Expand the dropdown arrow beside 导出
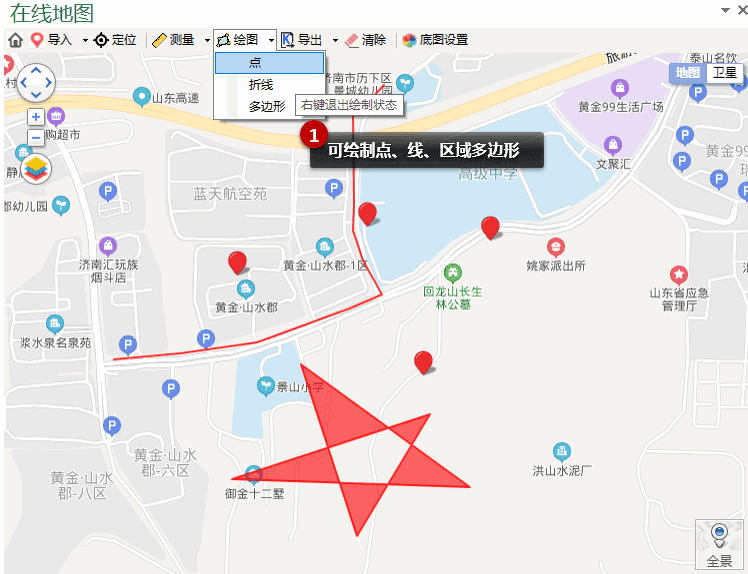 pos(335,41)
